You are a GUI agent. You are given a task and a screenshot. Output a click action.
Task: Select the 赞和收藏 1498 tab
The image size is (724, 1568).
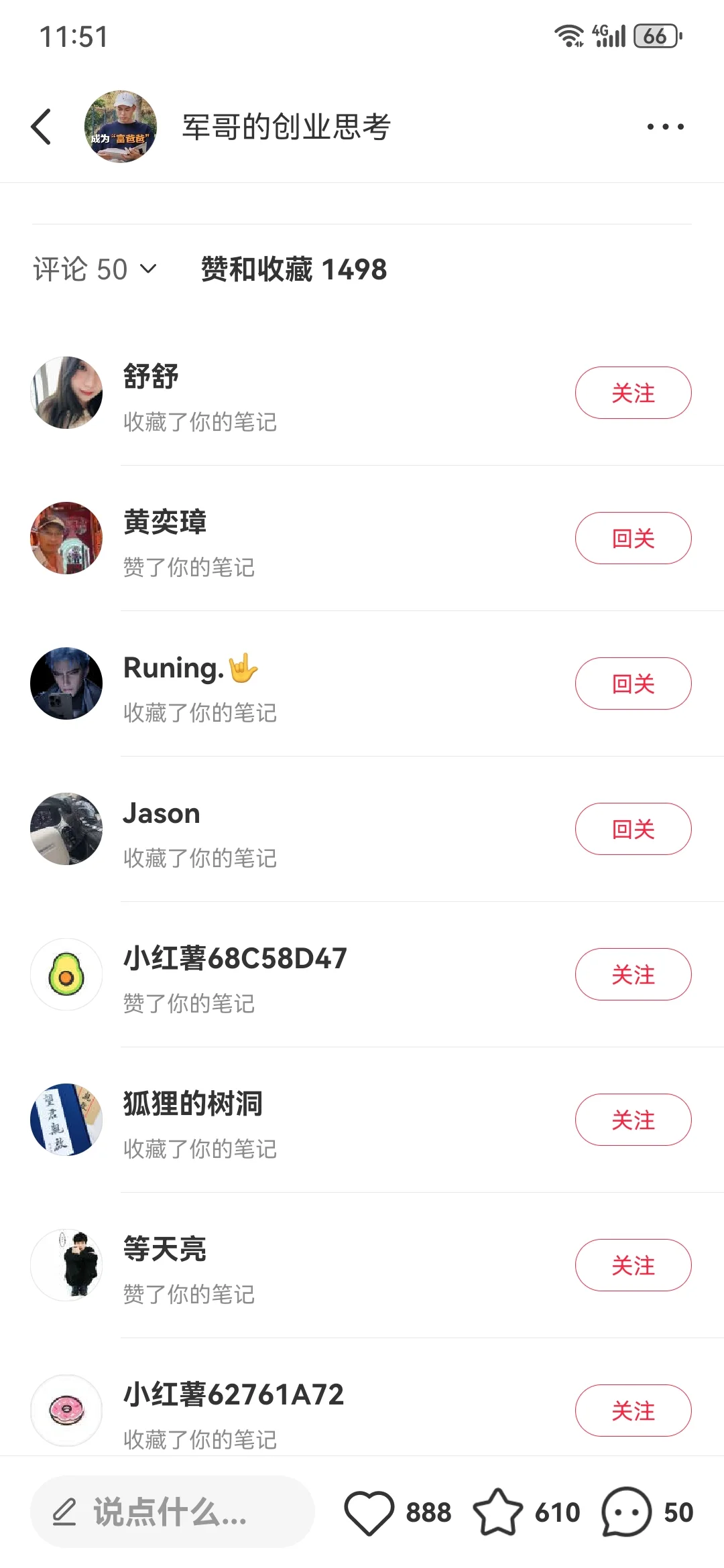pyautogui.click(x=294, y=269)
